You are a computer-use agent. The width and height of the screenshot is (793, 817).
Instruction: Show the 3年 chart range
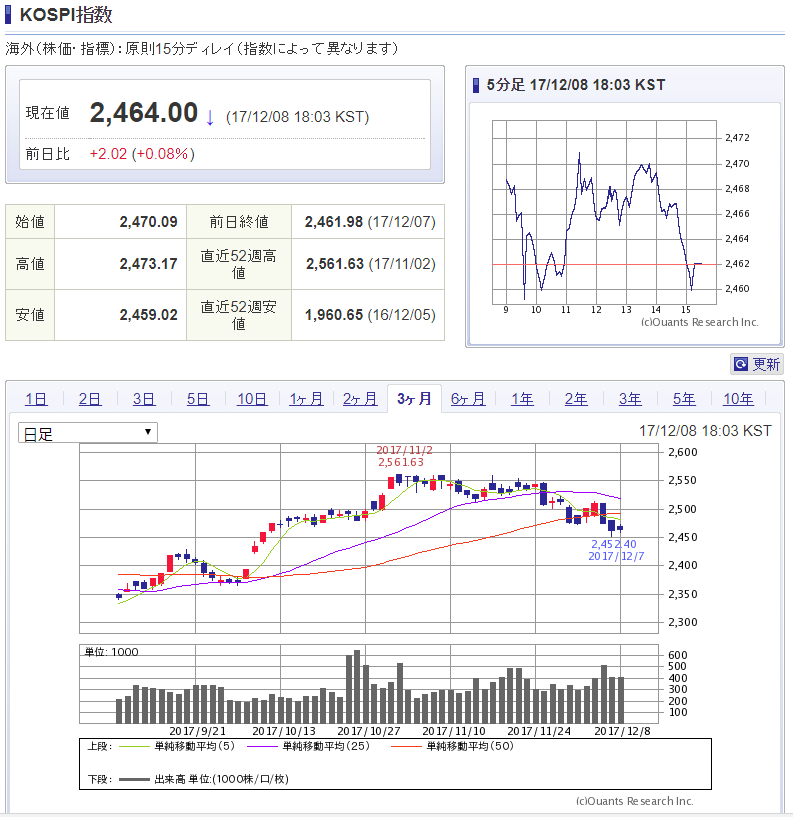click(630, 399)
